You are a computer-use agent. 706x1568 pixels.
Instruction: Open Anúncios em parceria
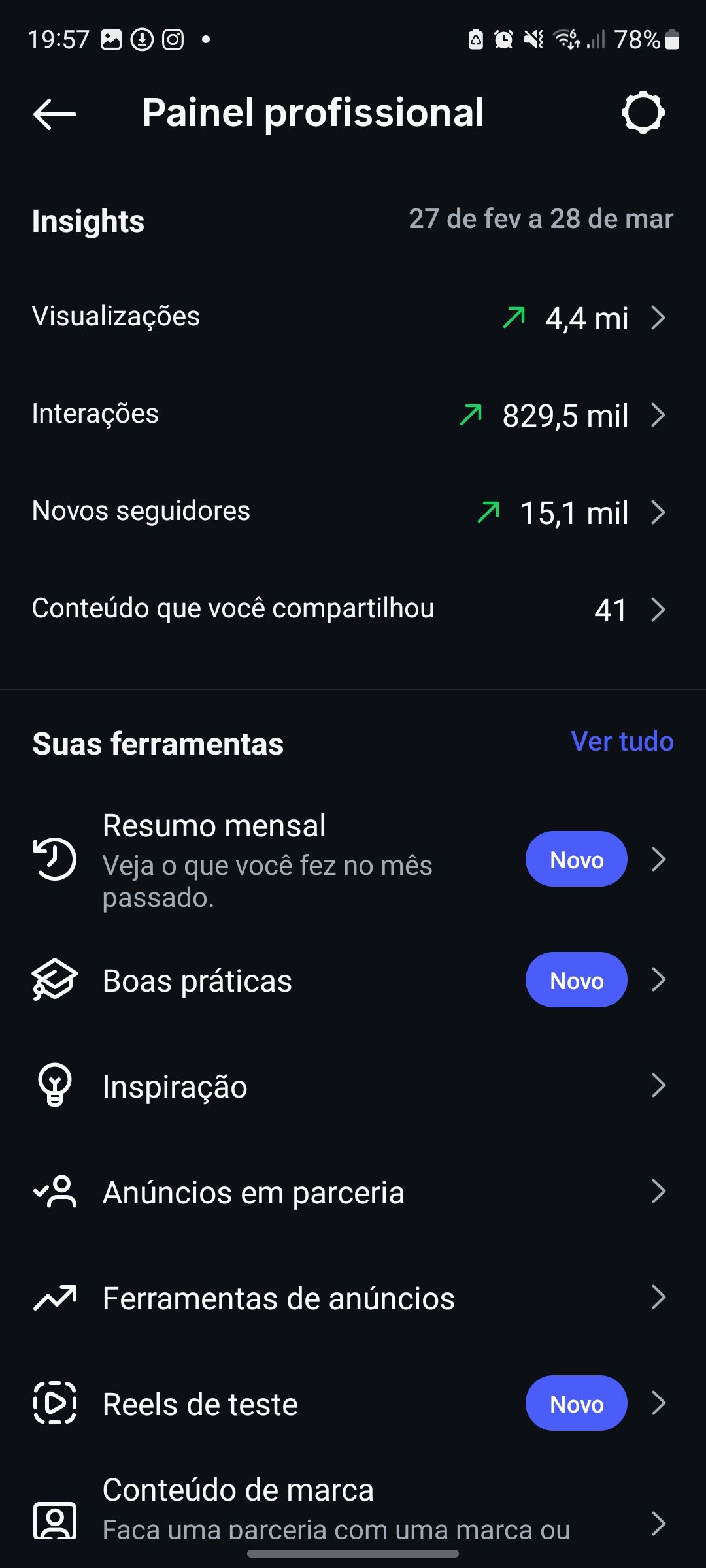point(353,1192)
